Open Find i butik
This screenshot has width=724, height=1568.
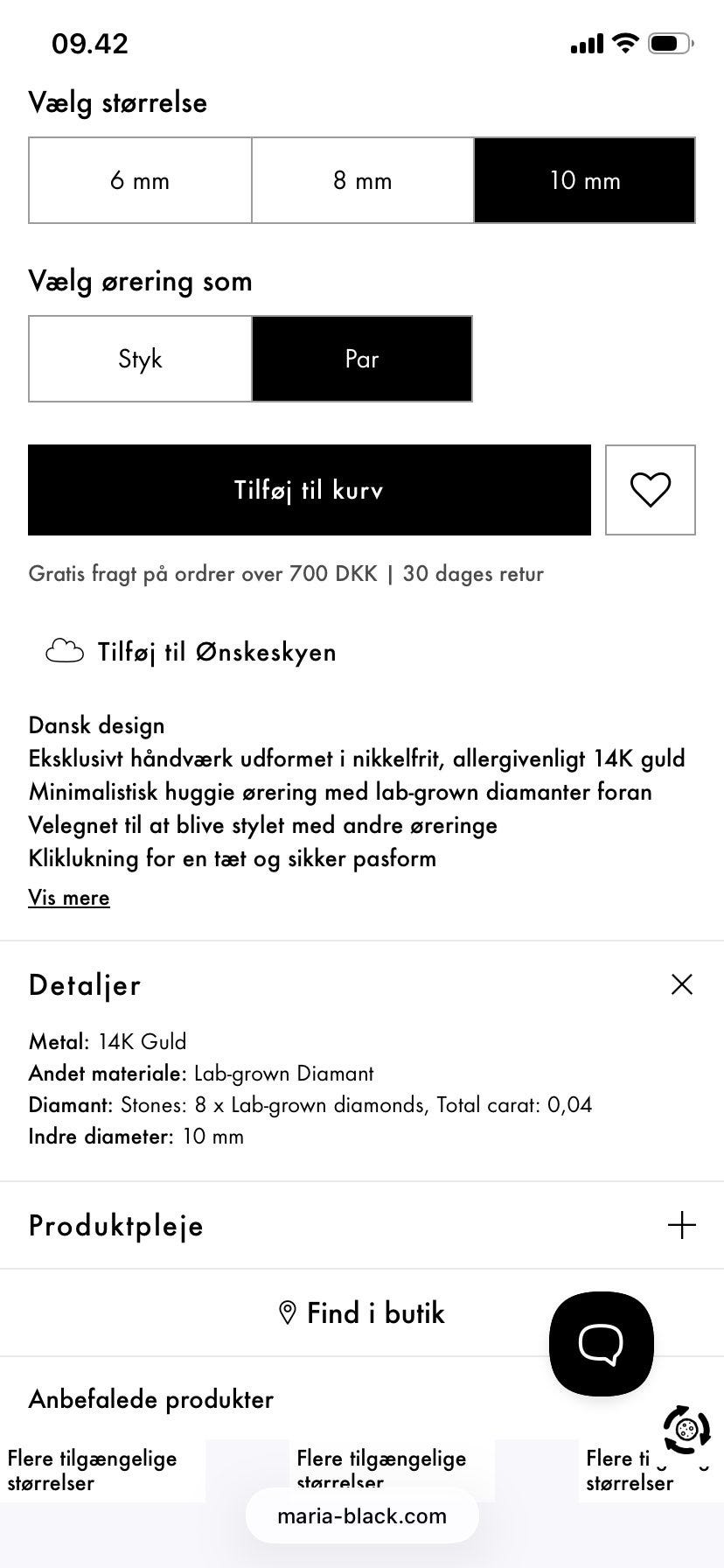(x=361, y=1312)
